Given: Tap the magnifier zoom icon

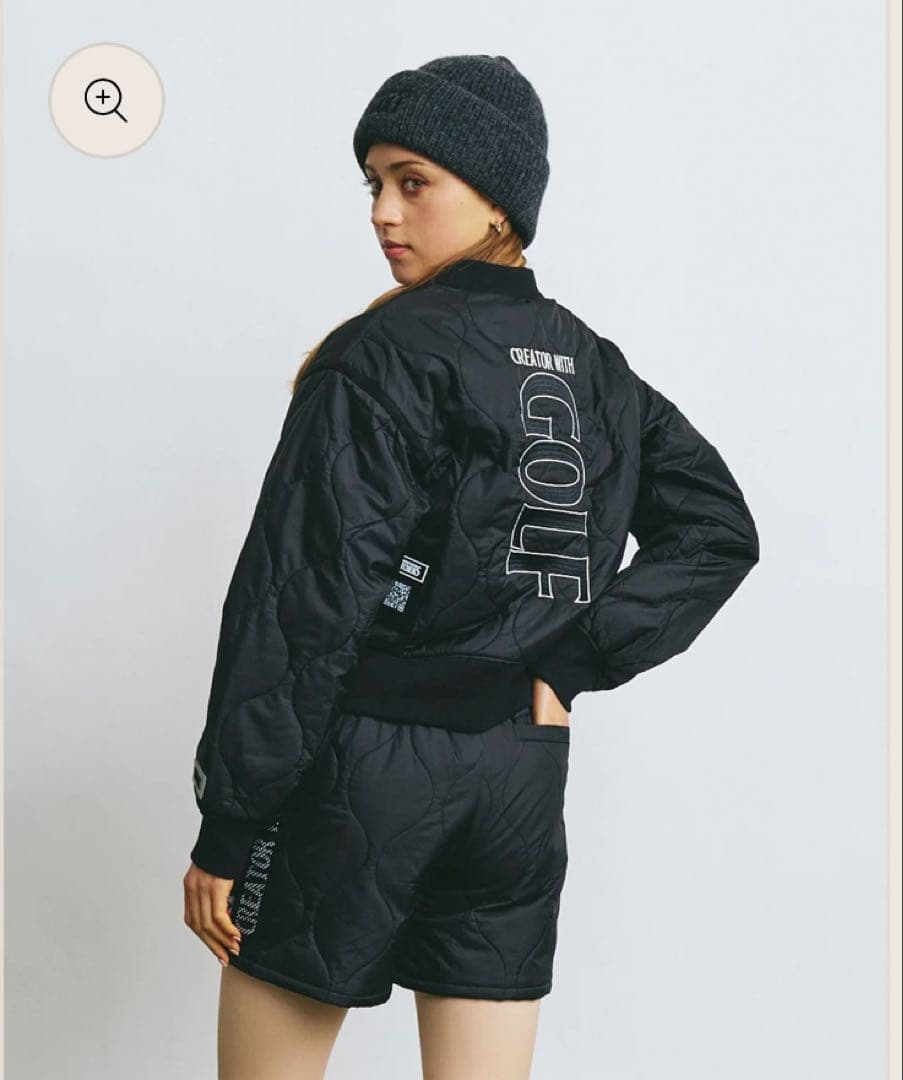Looking at the screenshot, I should pyautogui.click(x=106, y=100).
